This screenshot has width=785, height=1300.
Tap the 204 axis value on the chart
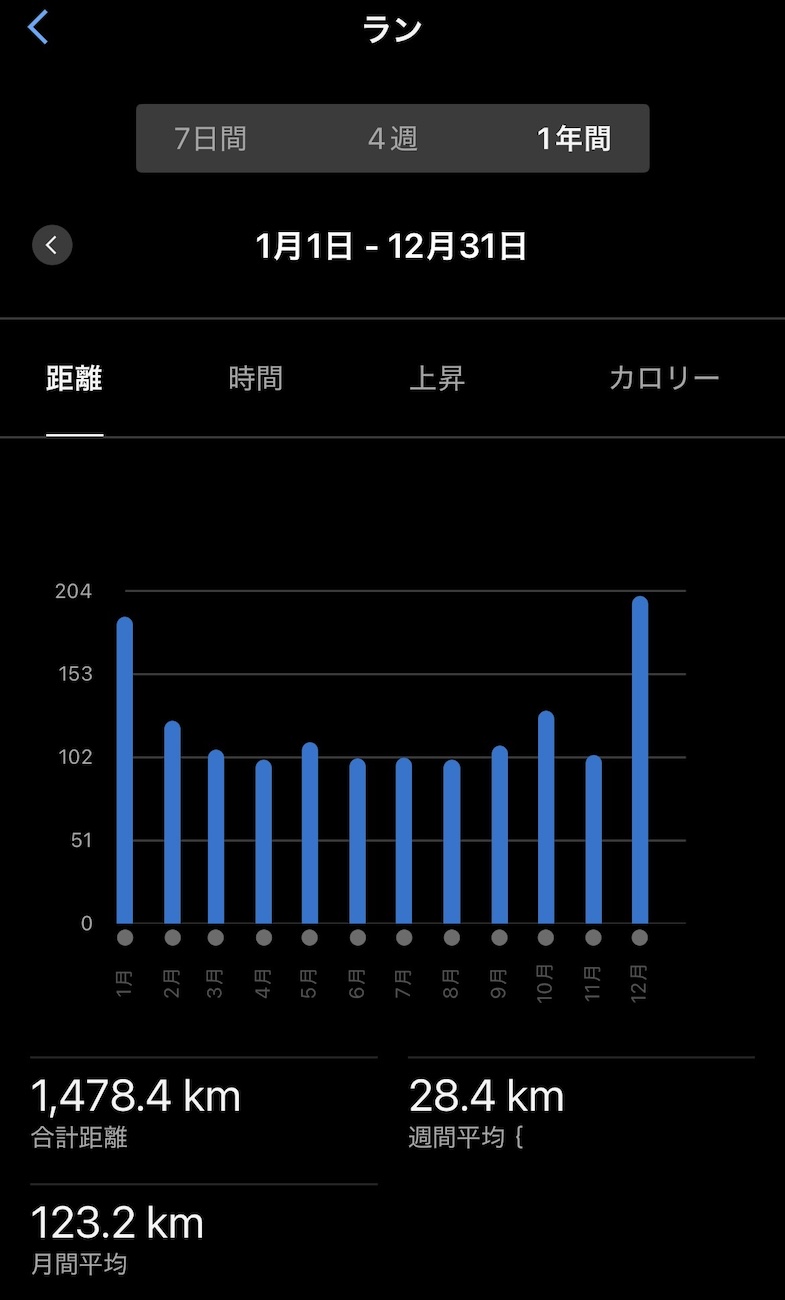[x=72, y=591]
